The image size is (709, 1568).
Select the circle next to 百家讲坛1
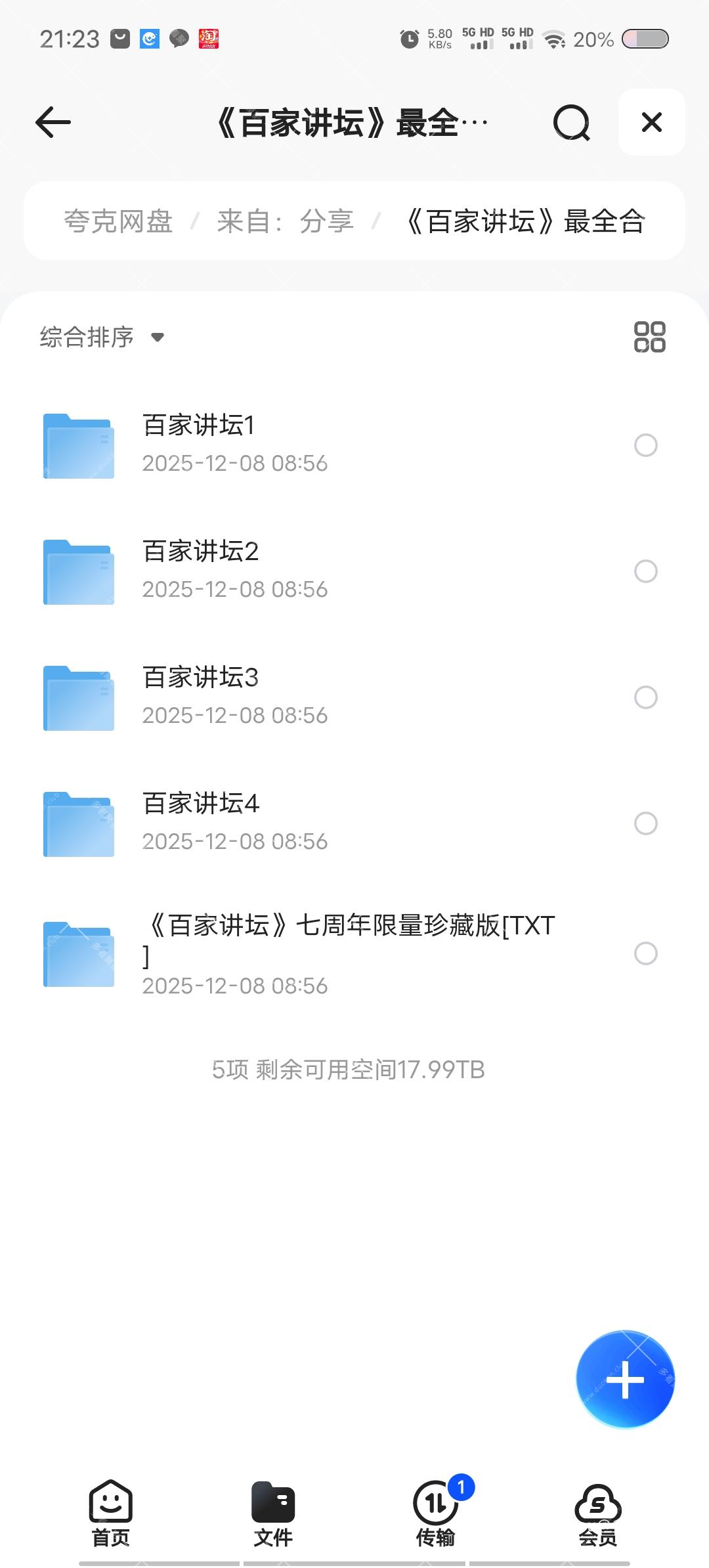point(646,445)
